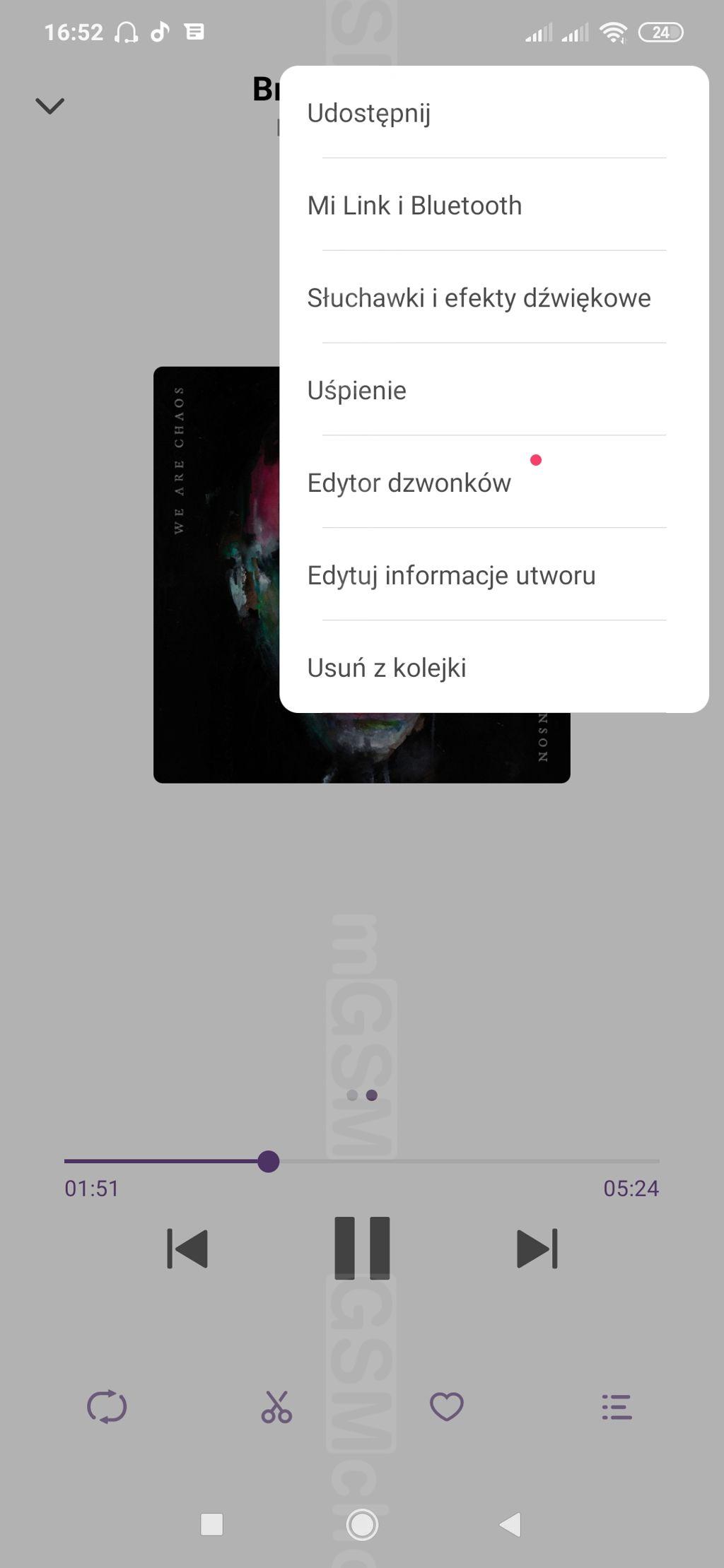Viewport: 724px width, 1568px height.
Task: Tap the system back button
Action: pos(510,1525)
